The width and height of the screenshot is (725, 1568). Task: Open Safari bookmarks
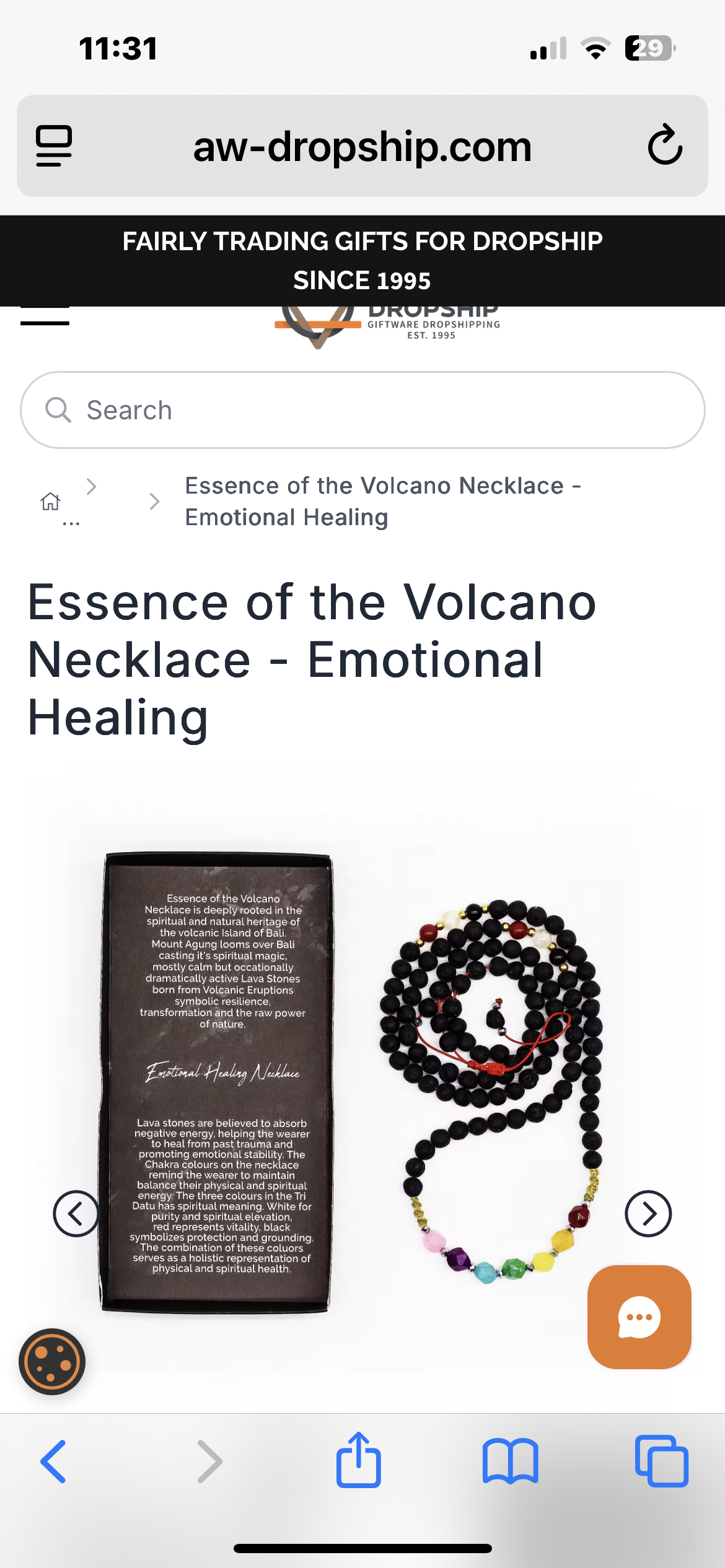pyautogui.click(x=510, y=1461)
